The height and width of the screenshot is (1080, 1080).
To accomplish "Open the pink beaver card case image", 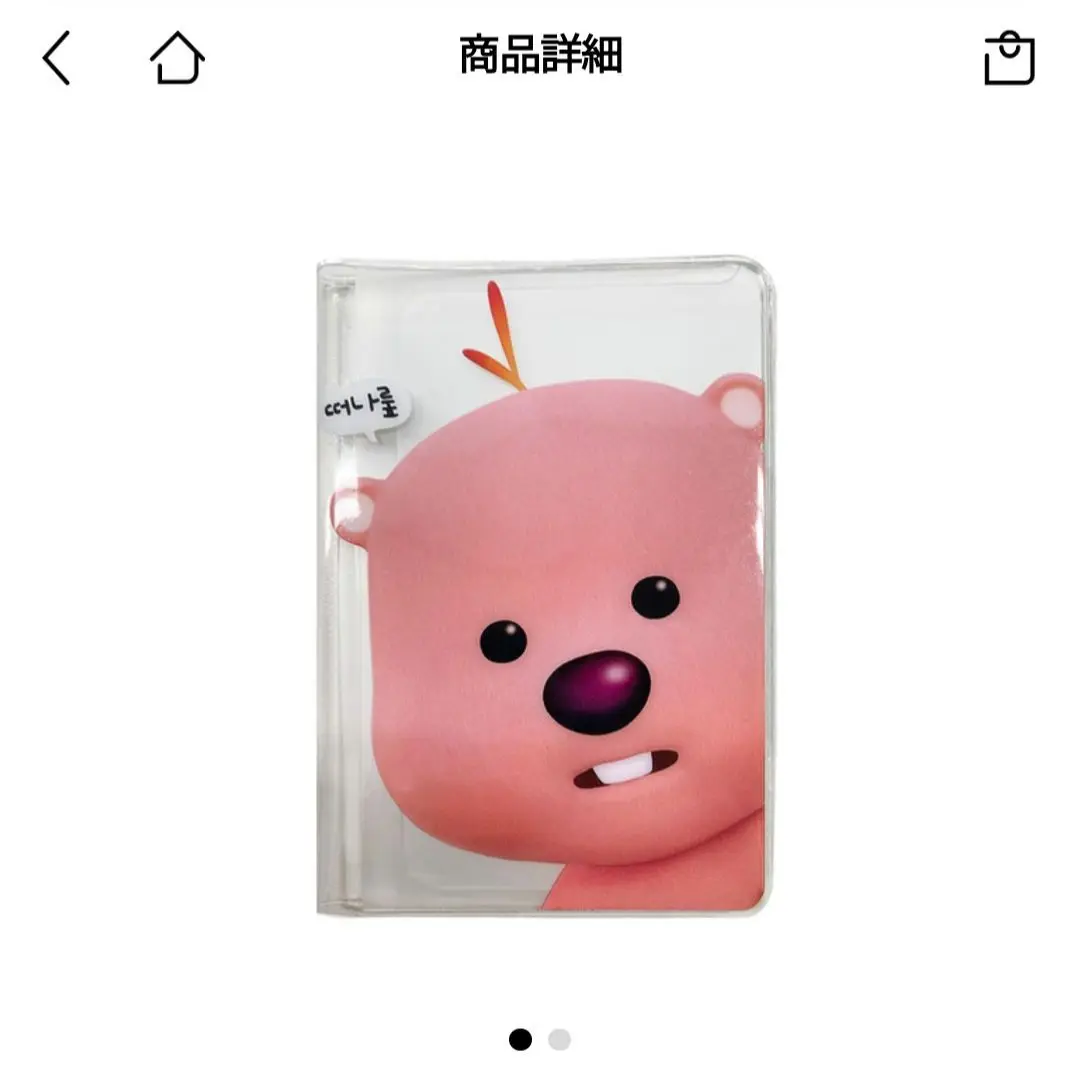I will 542,585.
